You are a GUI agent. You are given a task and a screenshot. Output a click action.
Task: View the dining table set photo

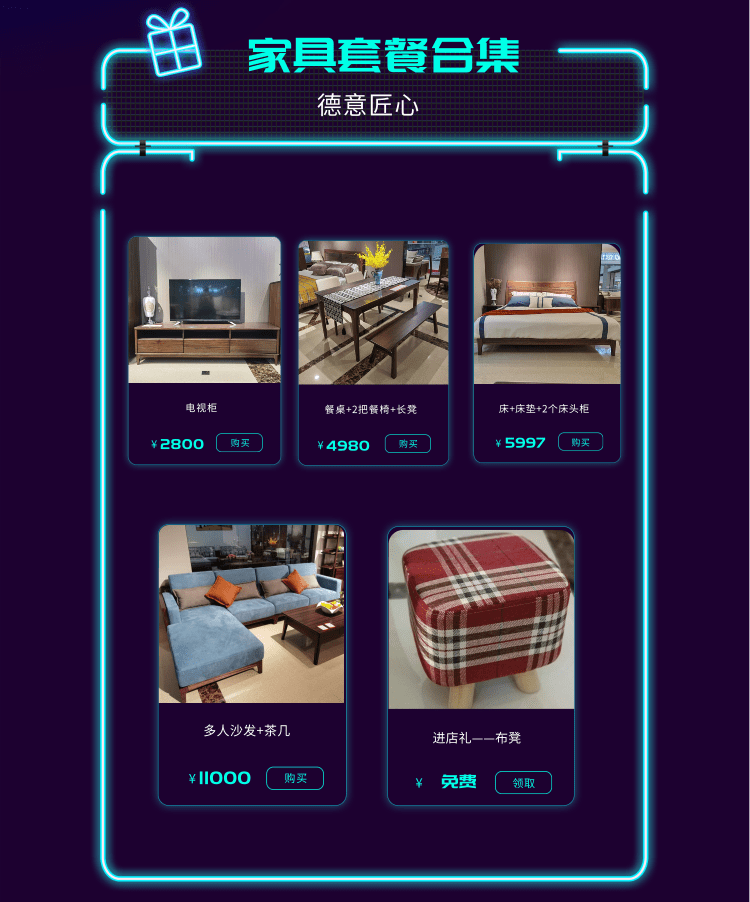click(373, 312)
